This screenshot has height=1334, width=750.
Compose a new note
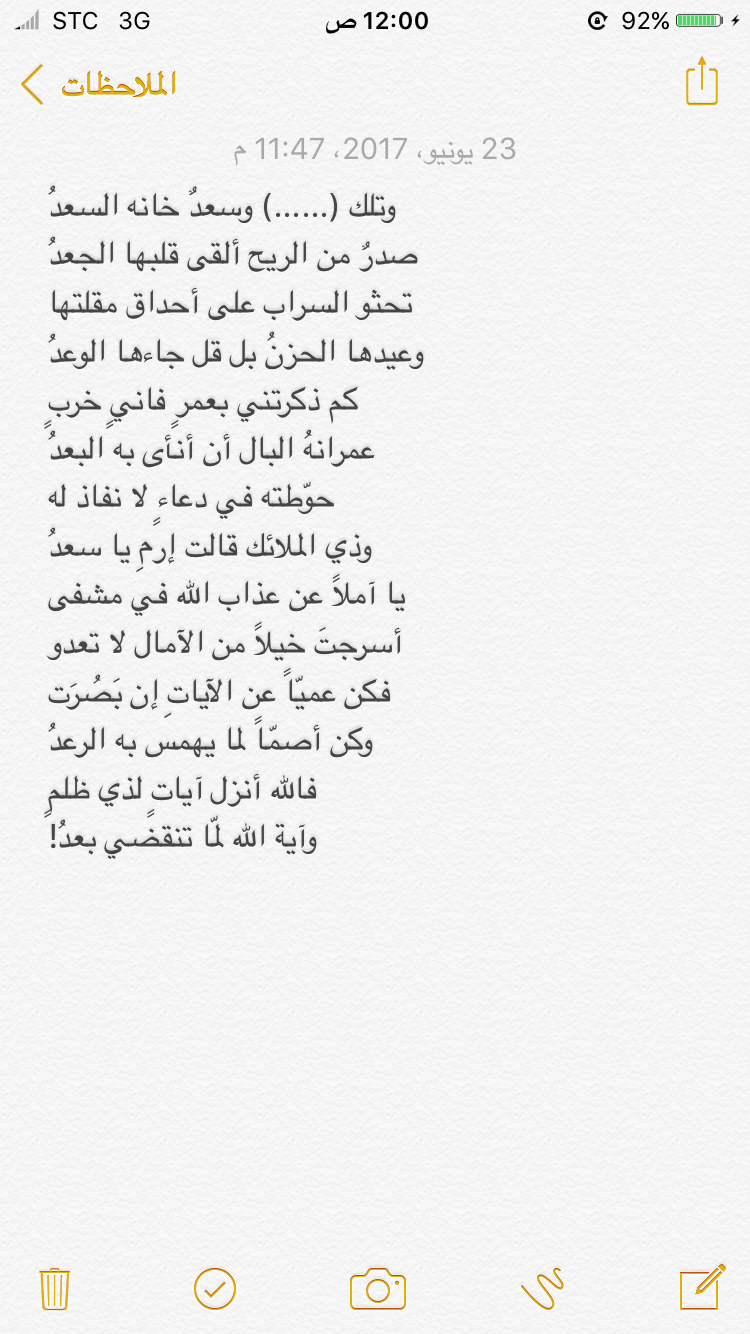pos(702,1288)
